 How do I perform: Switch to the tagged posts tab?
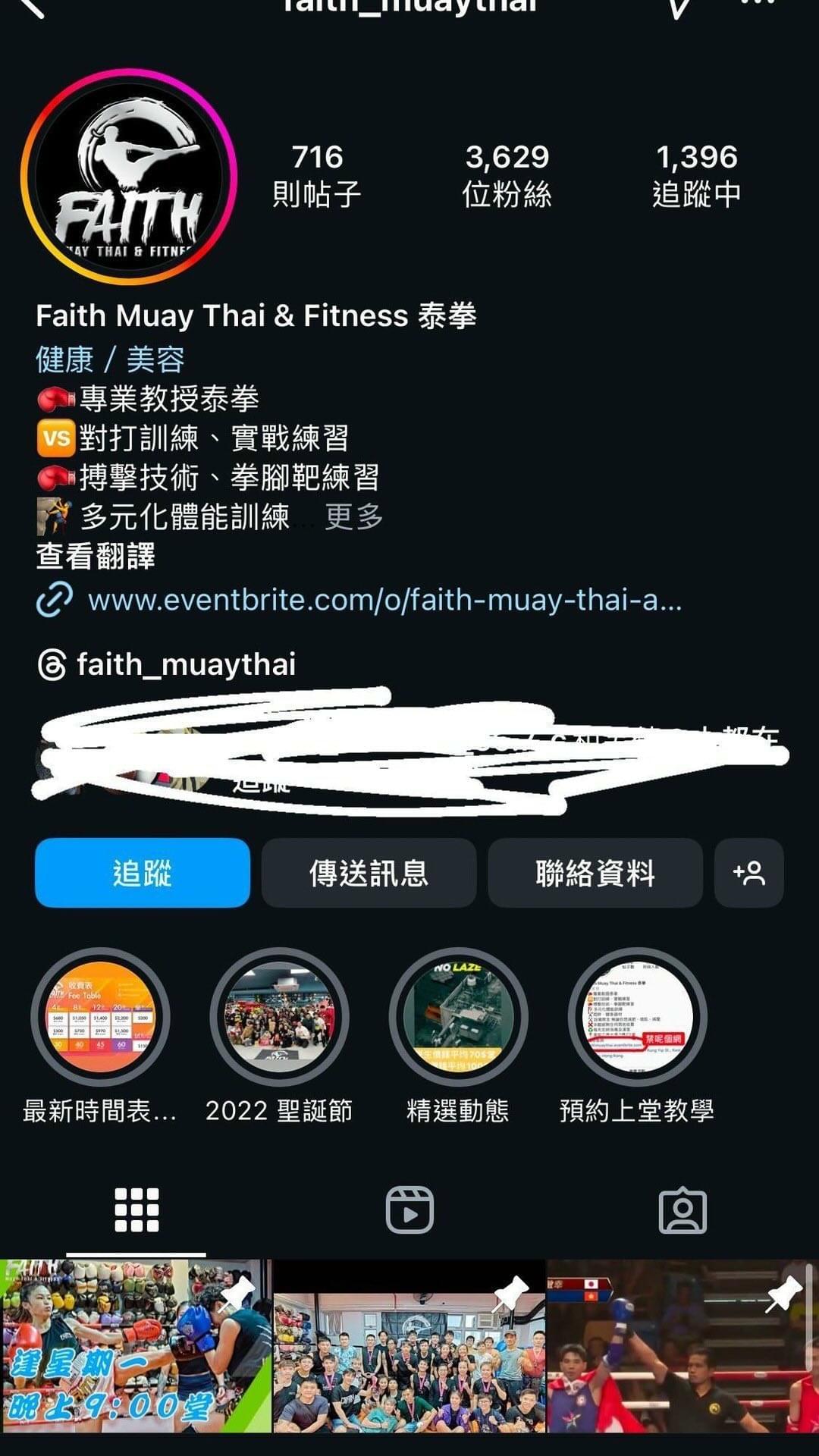682,1210
